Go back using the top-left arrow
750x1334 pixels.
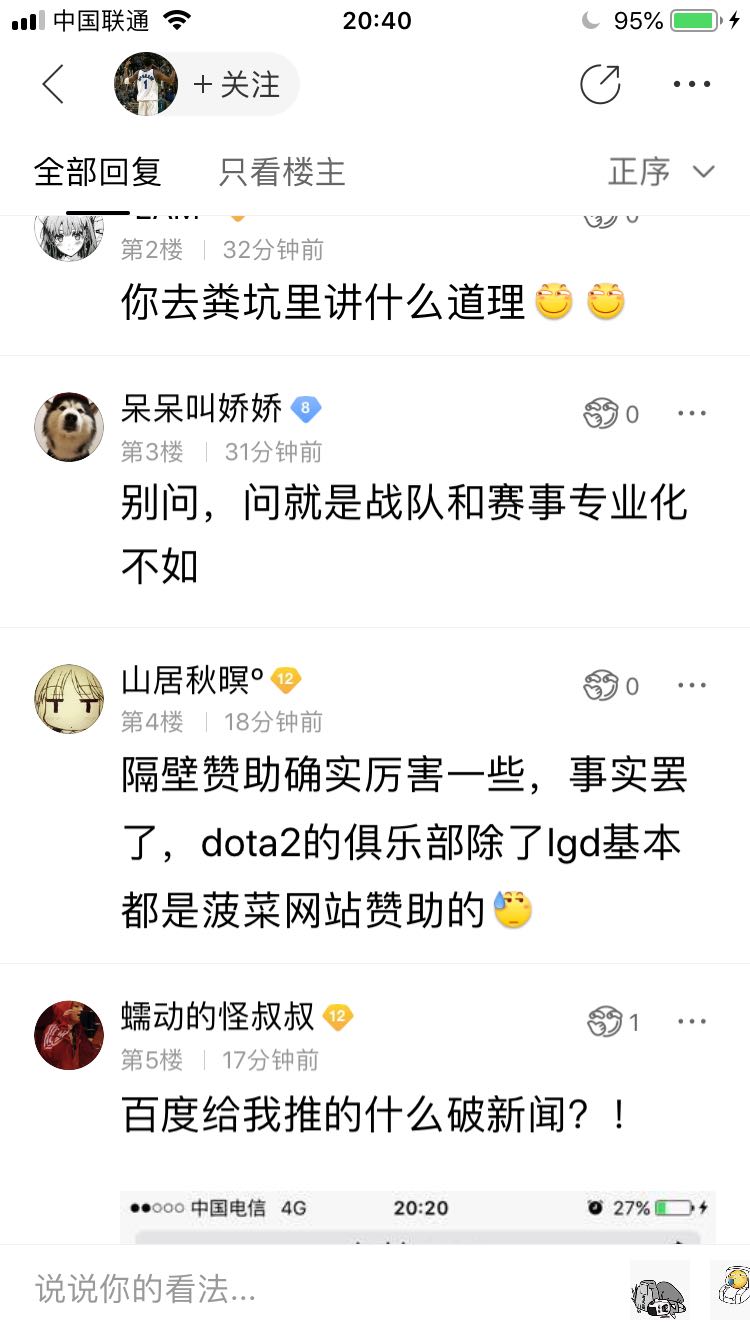(x=53, y=84)
